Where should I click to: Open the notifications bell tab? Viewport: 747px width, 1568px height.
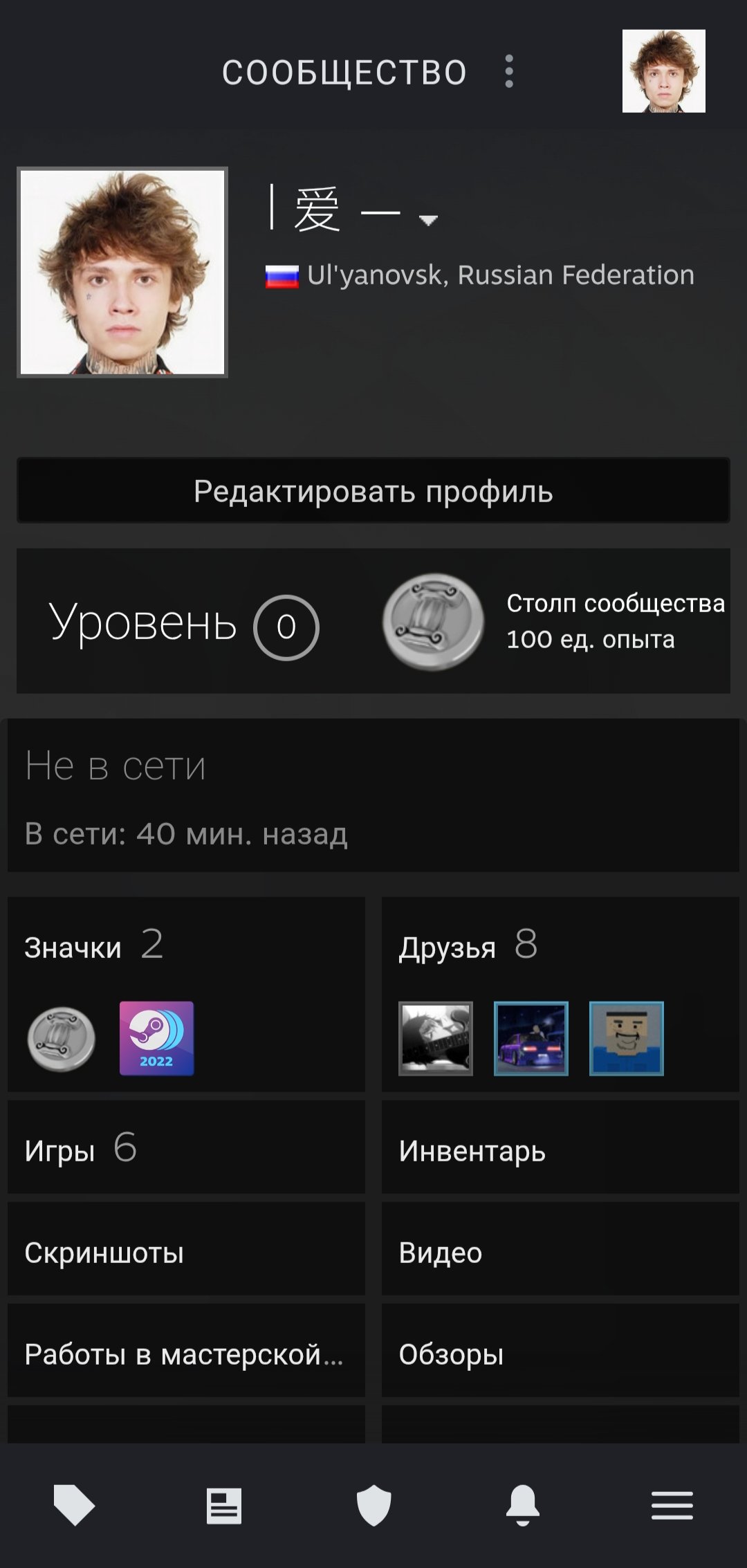coord(523,1505)
